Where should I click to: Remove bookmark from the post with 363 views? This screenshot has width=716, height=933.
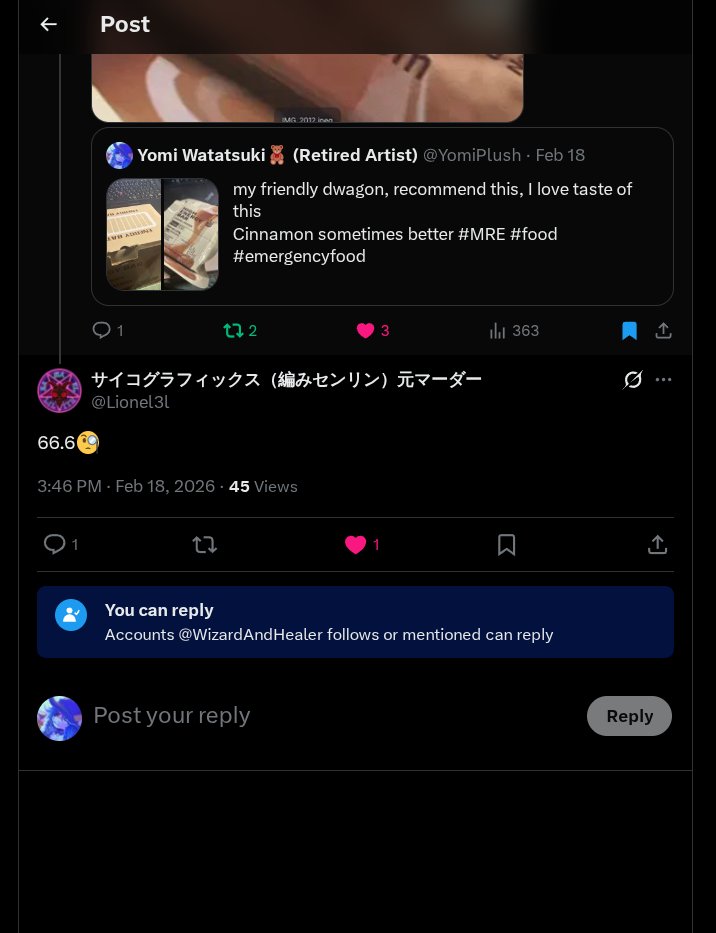tap(629, 331)
